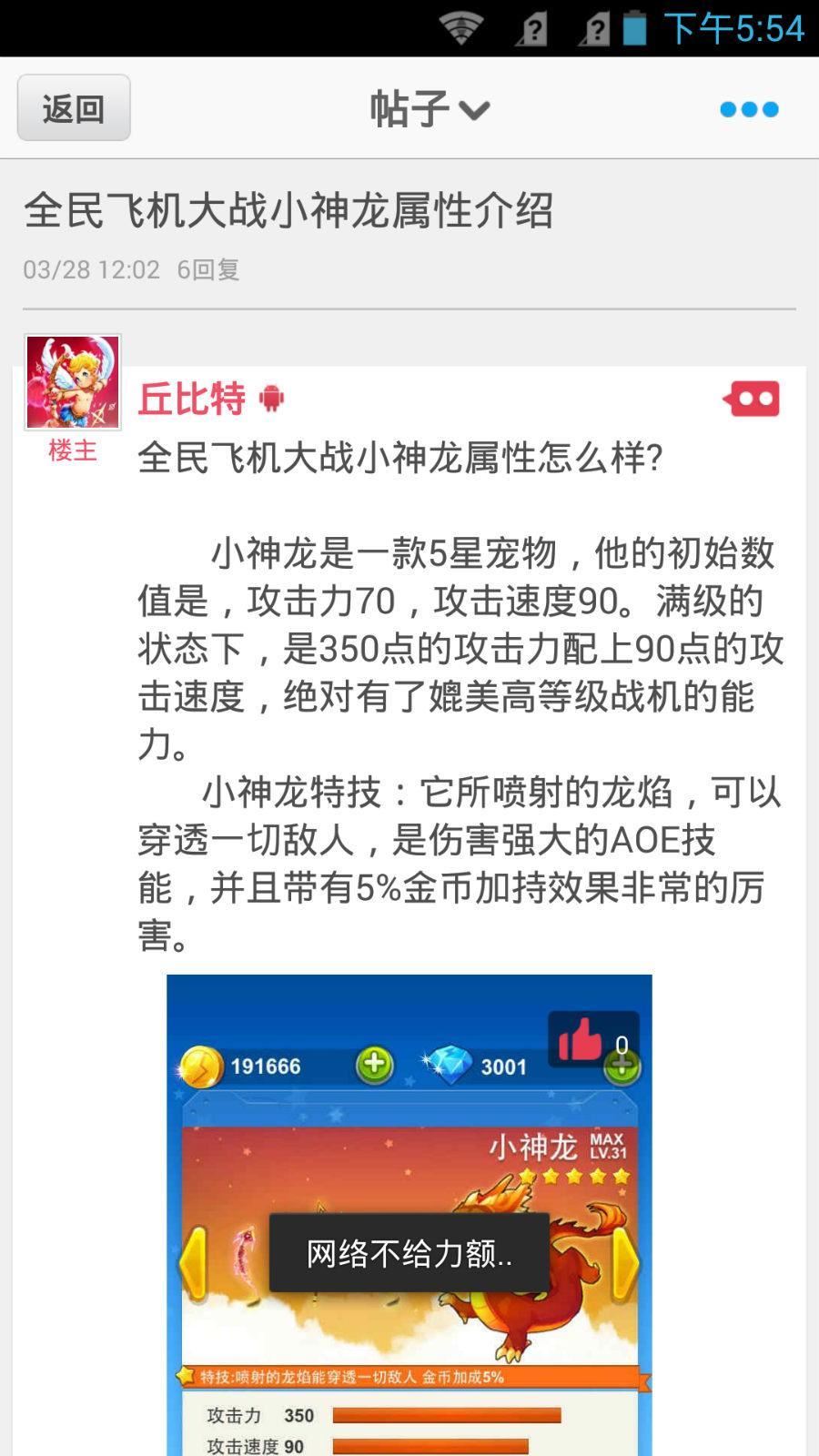Screen dimensions: 819x1456
Task: Tap the red reply tag icon
Action: pyautogui.click(x=752, y=399)
